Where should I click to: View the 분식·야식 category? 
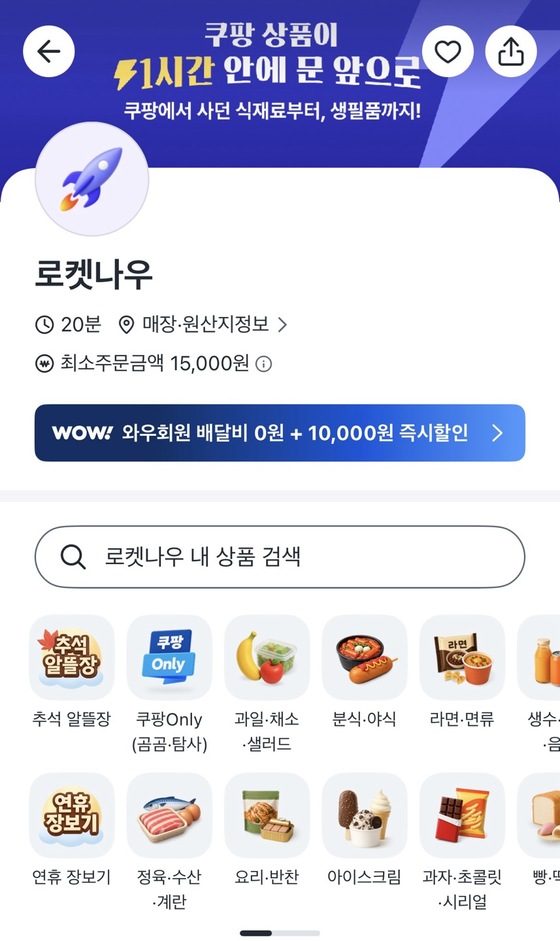pos(364,673)
